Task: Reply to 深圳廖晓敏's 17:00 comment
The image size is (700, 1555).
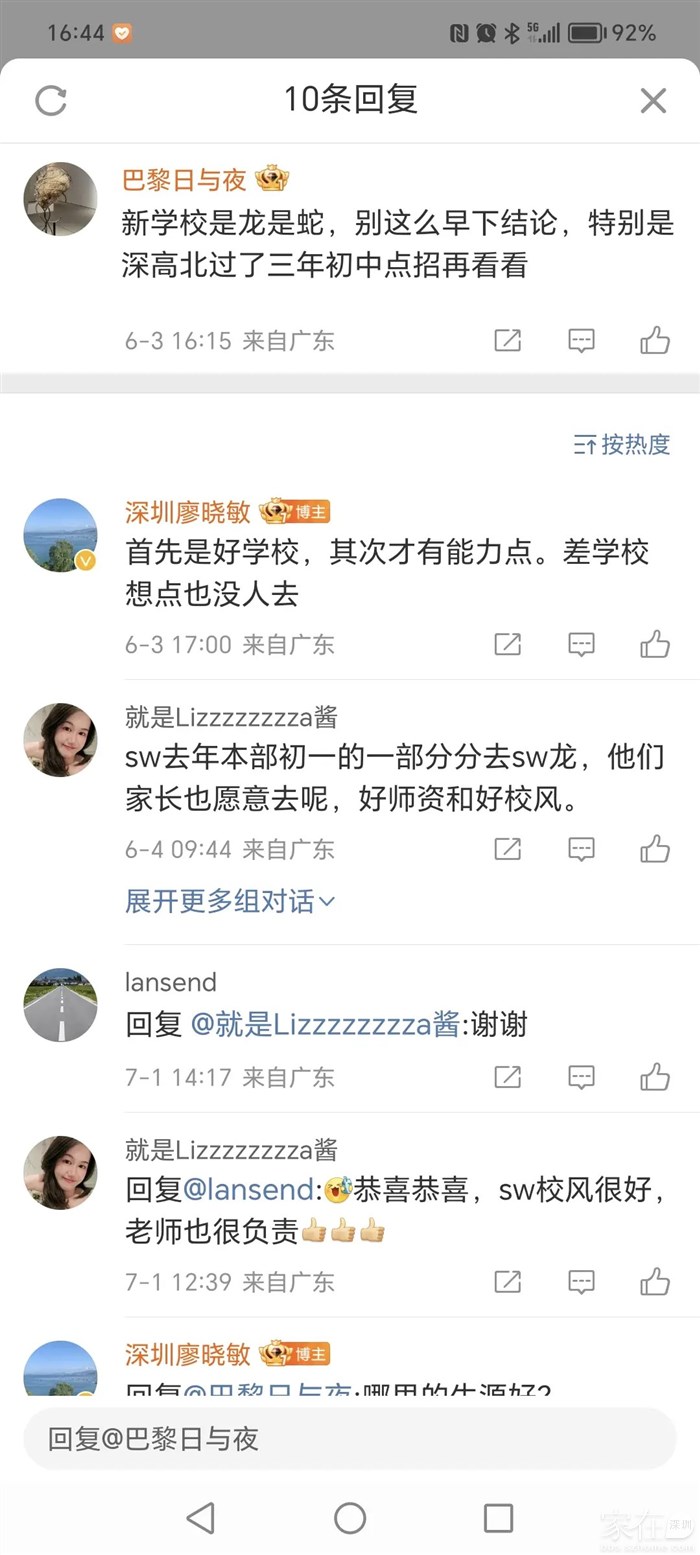Action: (x=581, y=644)
